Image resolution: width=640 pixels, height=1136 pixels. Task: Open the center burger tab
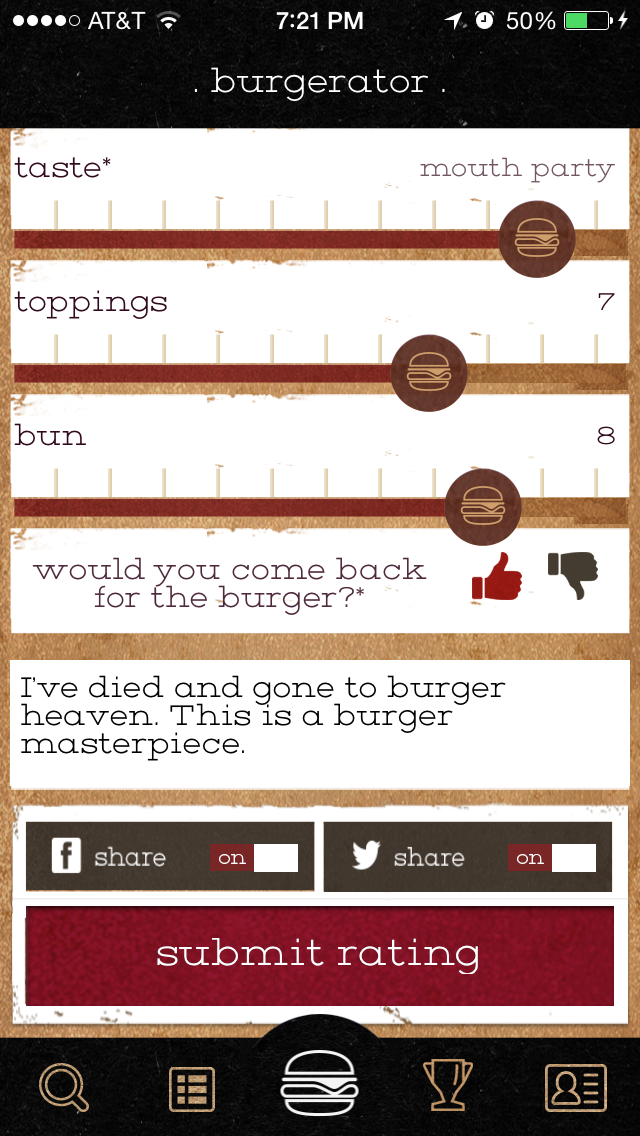(x=320, y=1085)
